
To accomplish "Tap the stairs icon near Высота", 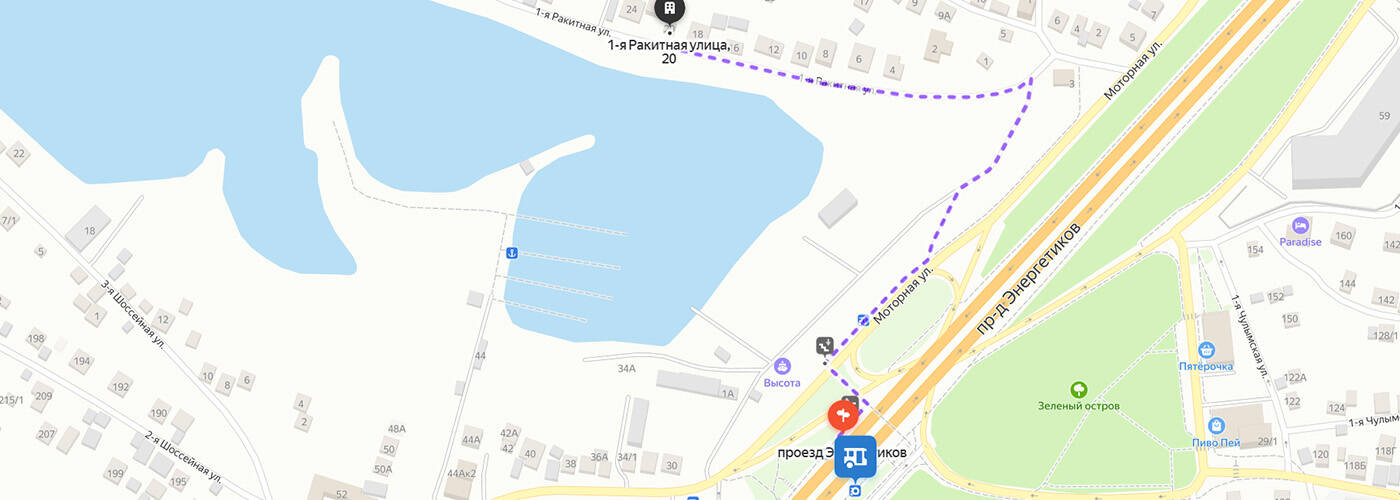I will [x=825, y=346].
